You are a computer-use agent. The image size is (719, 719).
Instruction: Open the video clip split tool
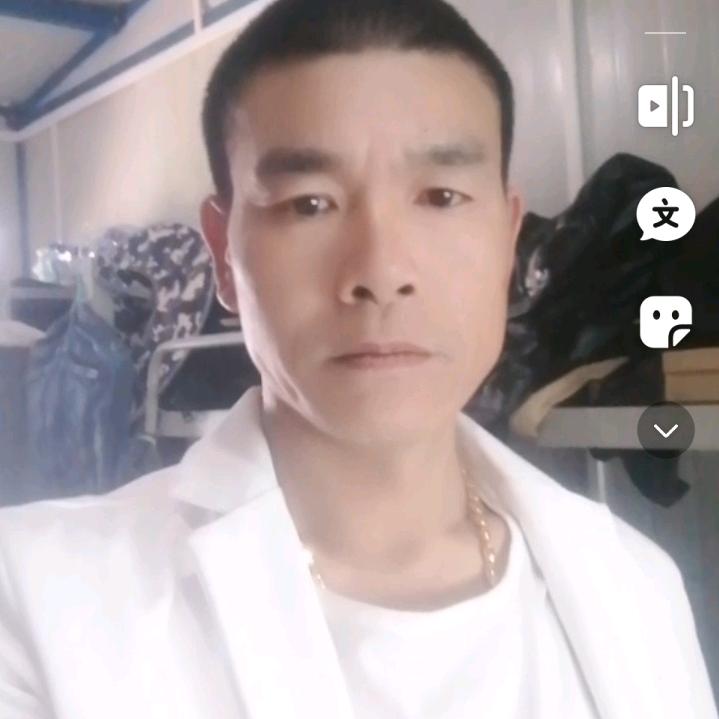coord(666,106)
